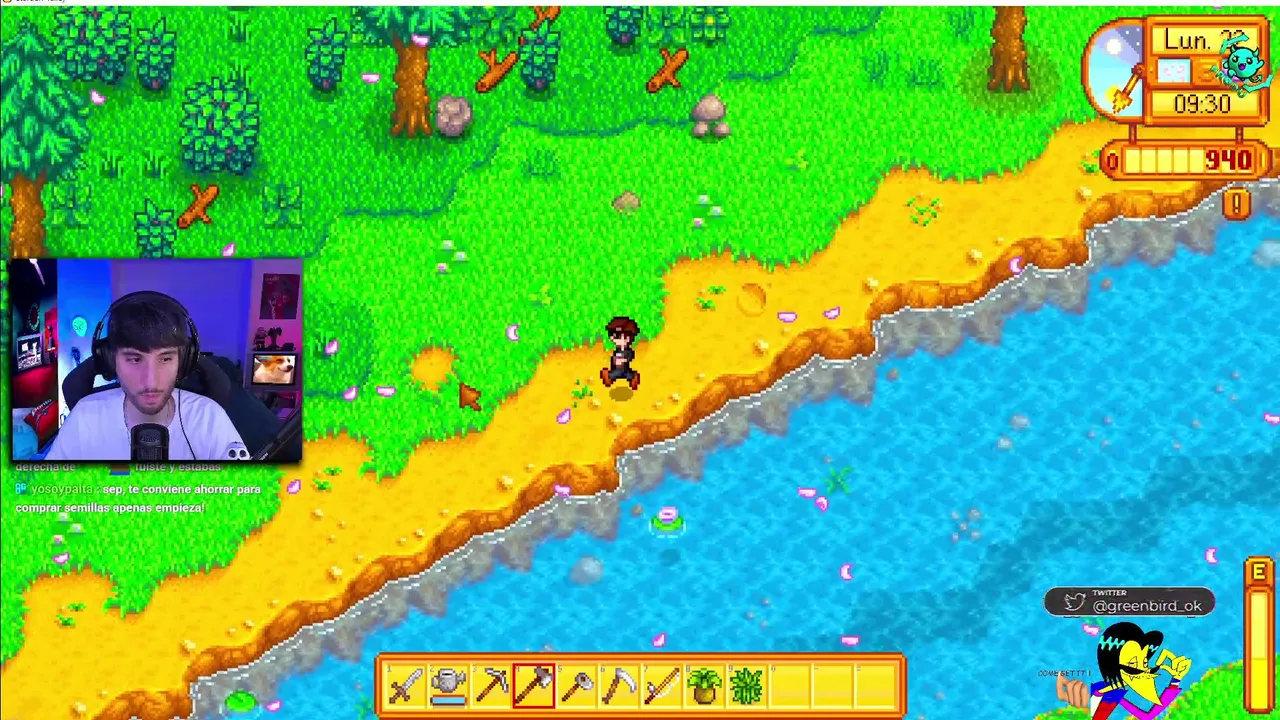Select the sword in the toolbar
Screen dimensions: 1280x720
[406, 686]
